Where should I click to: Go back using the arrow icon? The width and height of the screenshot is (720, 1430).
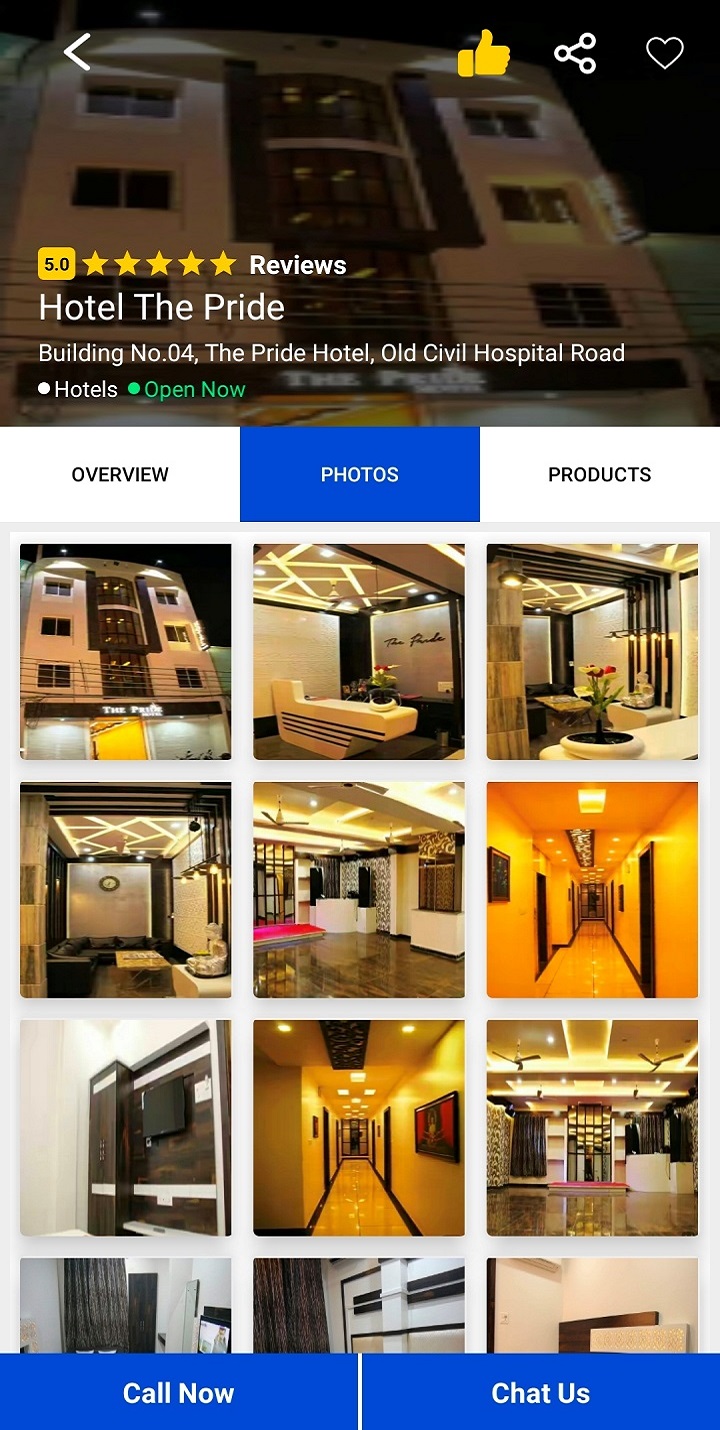tap(77, 52)
